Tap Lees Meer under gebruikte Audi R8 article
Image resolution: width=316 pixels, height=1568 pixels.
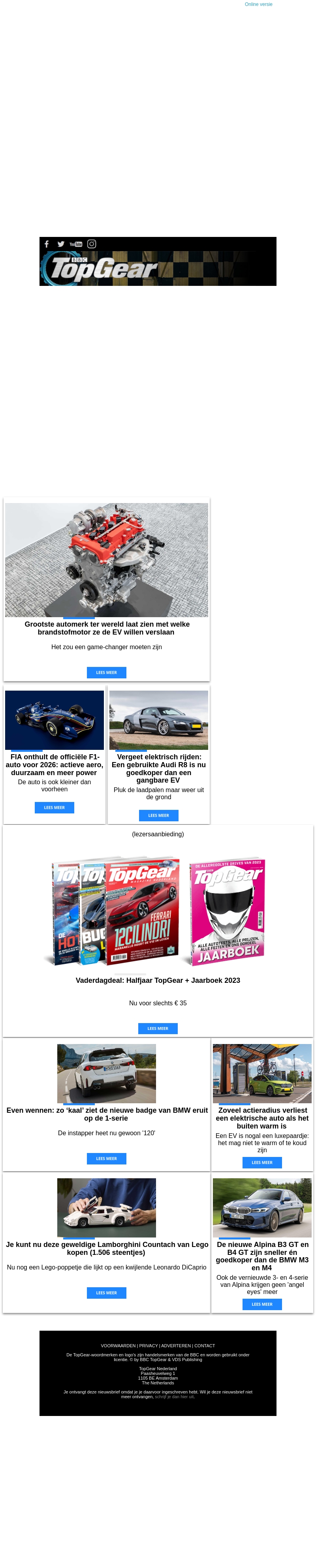click(158, 816)
